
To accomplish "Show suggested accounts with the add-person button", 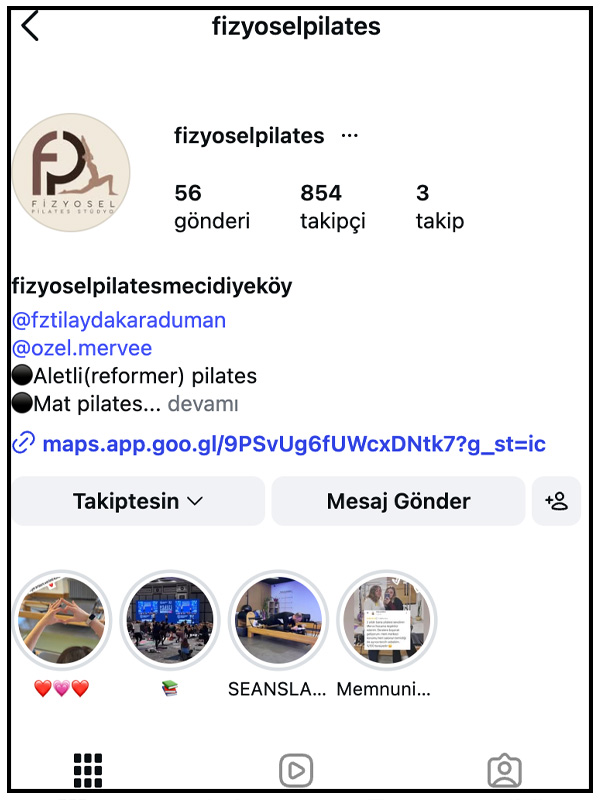I will 556,501.
